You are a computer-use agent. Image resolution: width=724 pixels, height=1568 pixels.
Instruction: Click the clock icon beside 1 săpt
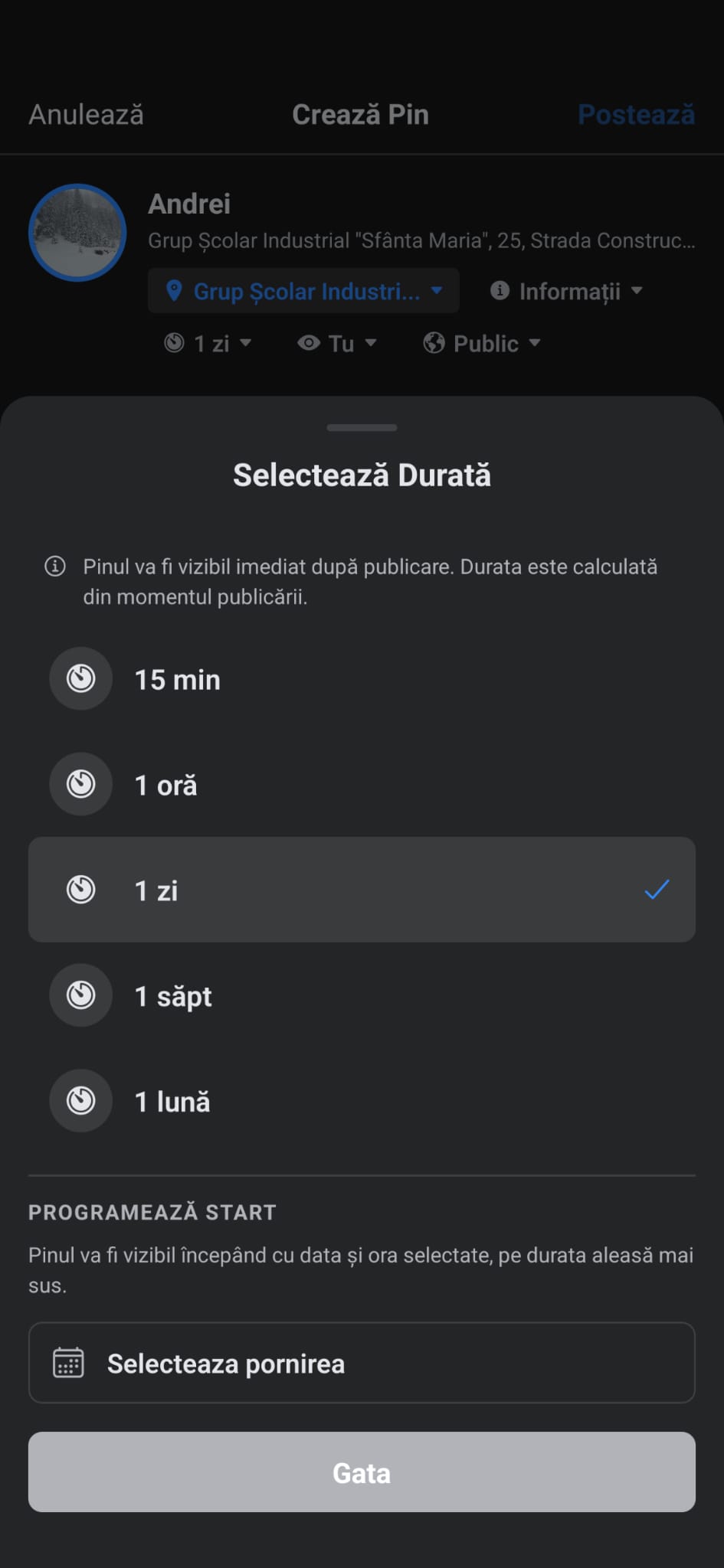click(x=80, y=995)
